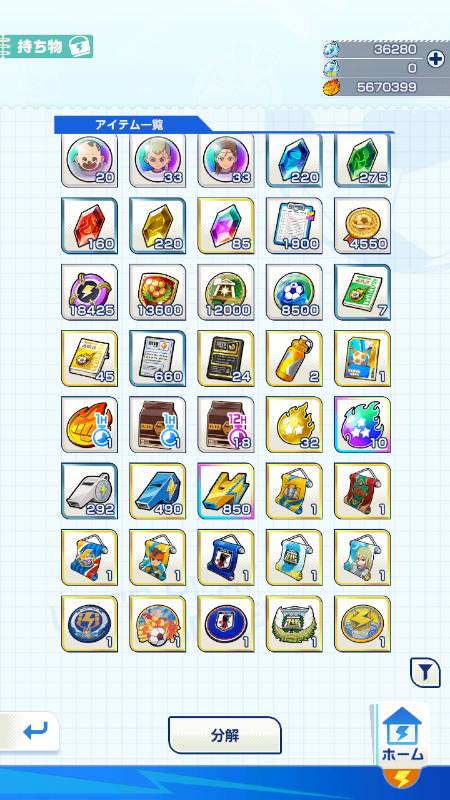This screenshot has height=800, width=450.
Task: Select the blue crystal item with 220
Action: point(294,160)
